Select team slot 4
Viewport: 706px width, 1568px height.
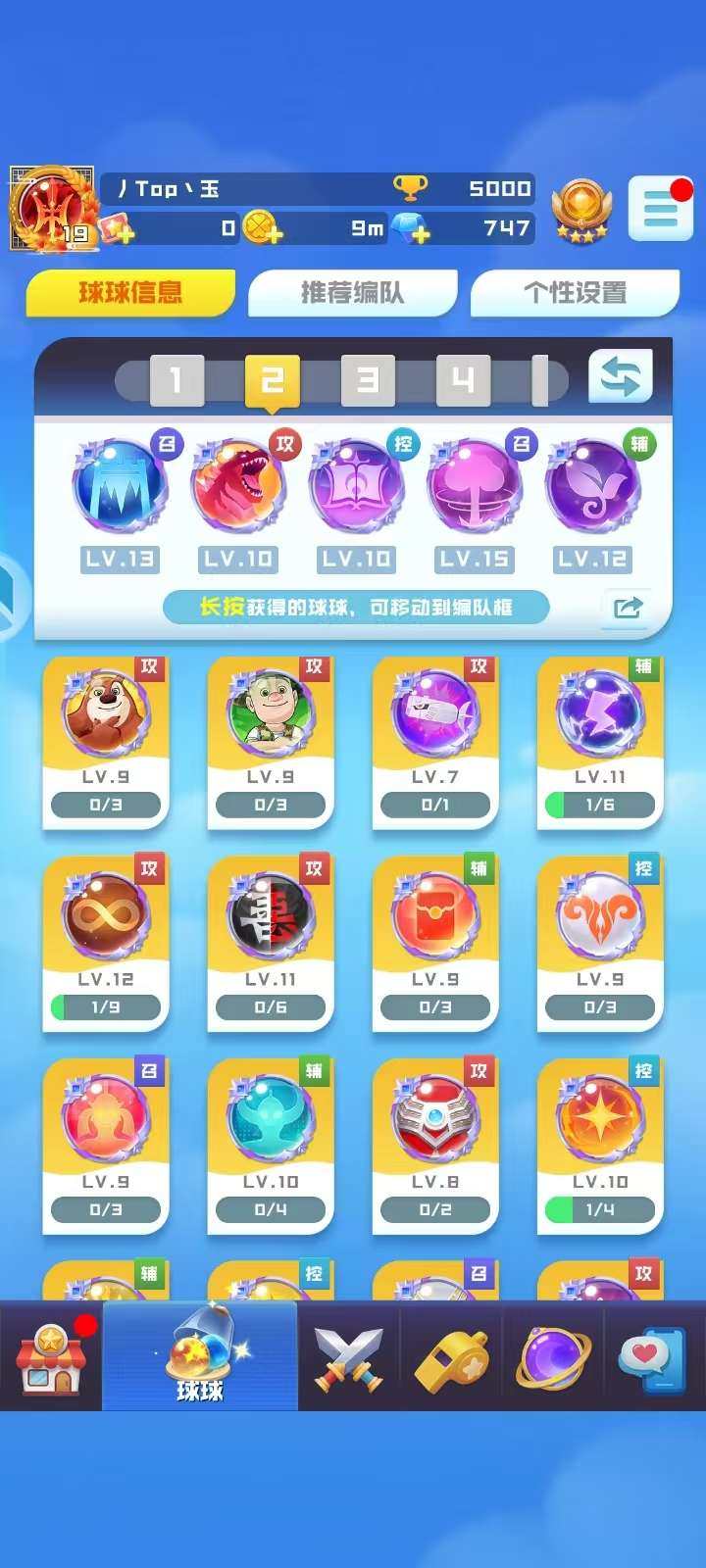pyautogui.click(x=463, y=380)
